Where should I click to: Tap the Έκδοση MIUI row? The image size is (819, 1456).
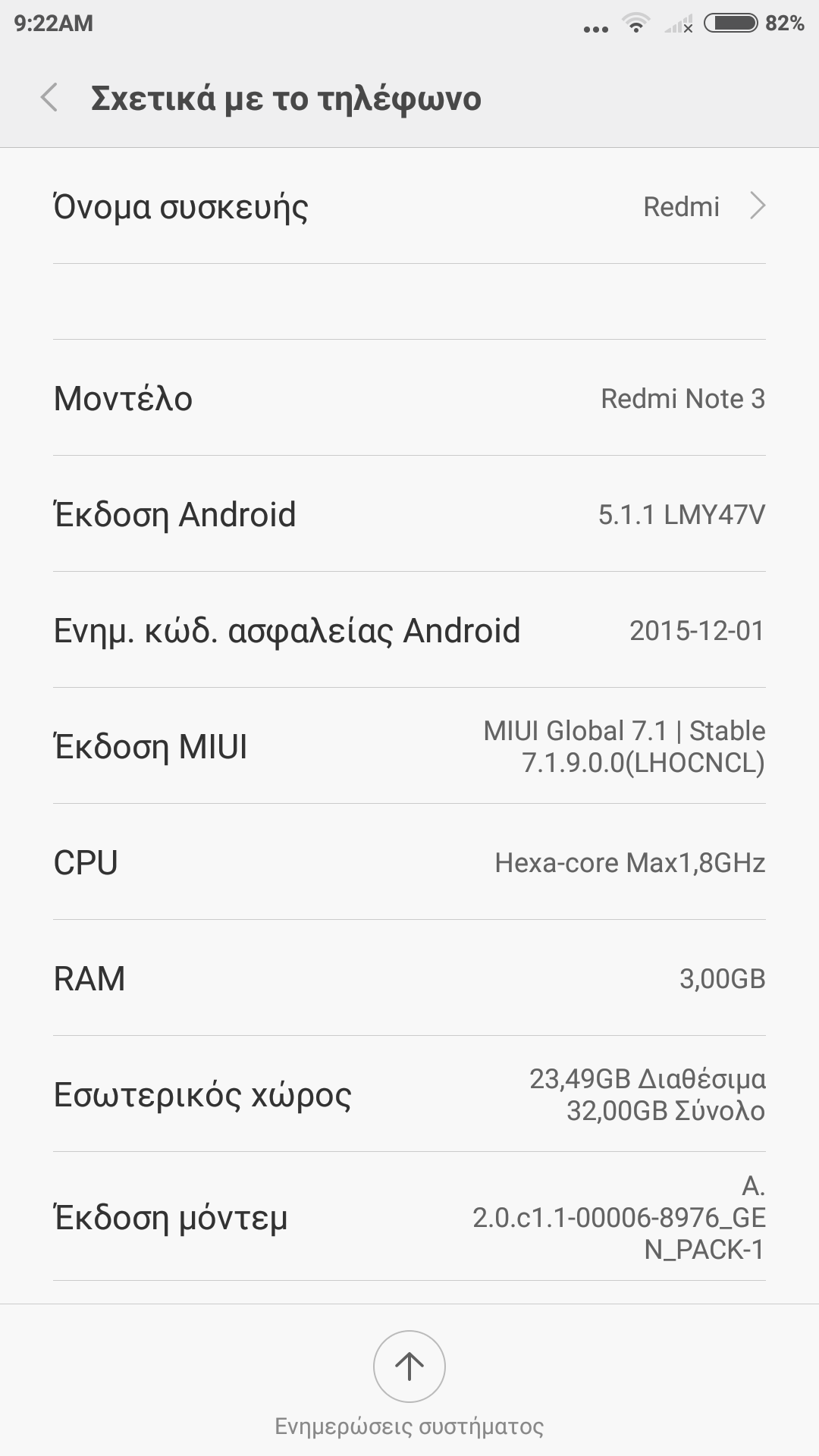coord(409,746)
